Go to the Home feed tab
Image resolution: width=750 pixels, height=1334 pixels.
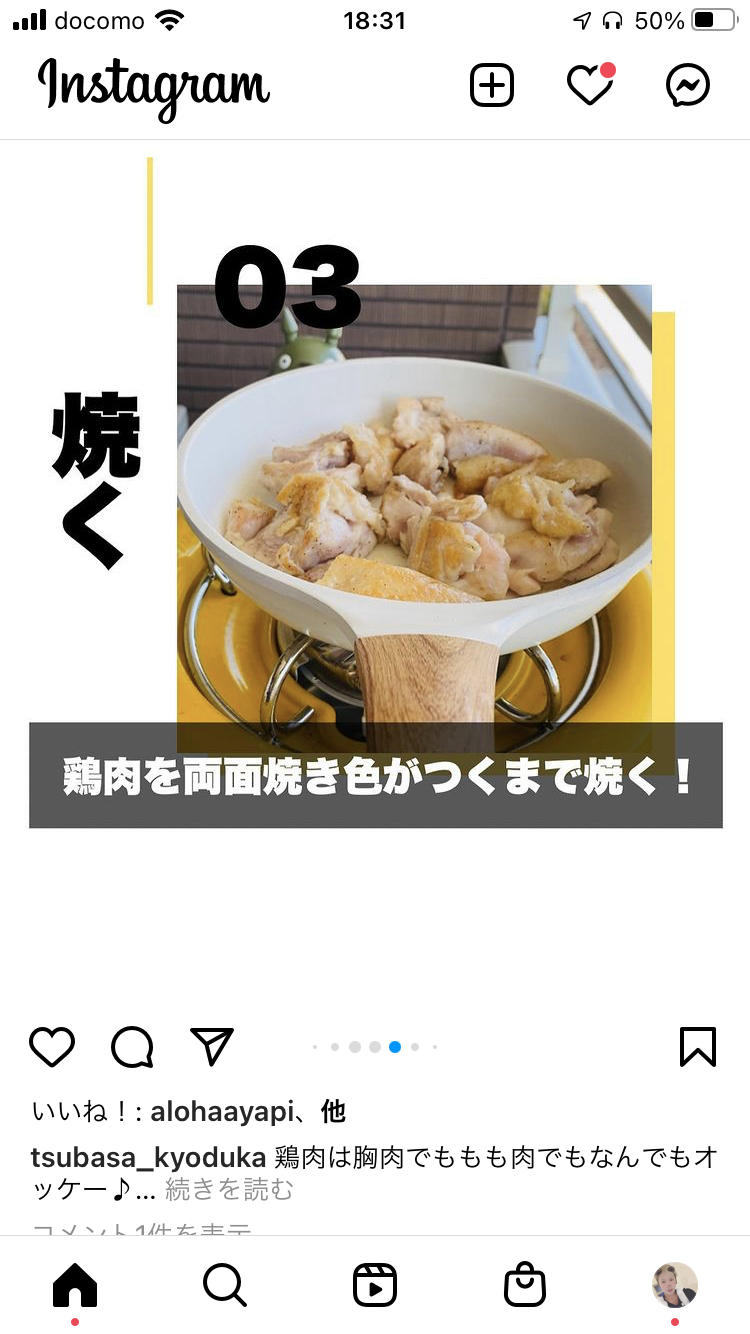(x=75, y=1285)
